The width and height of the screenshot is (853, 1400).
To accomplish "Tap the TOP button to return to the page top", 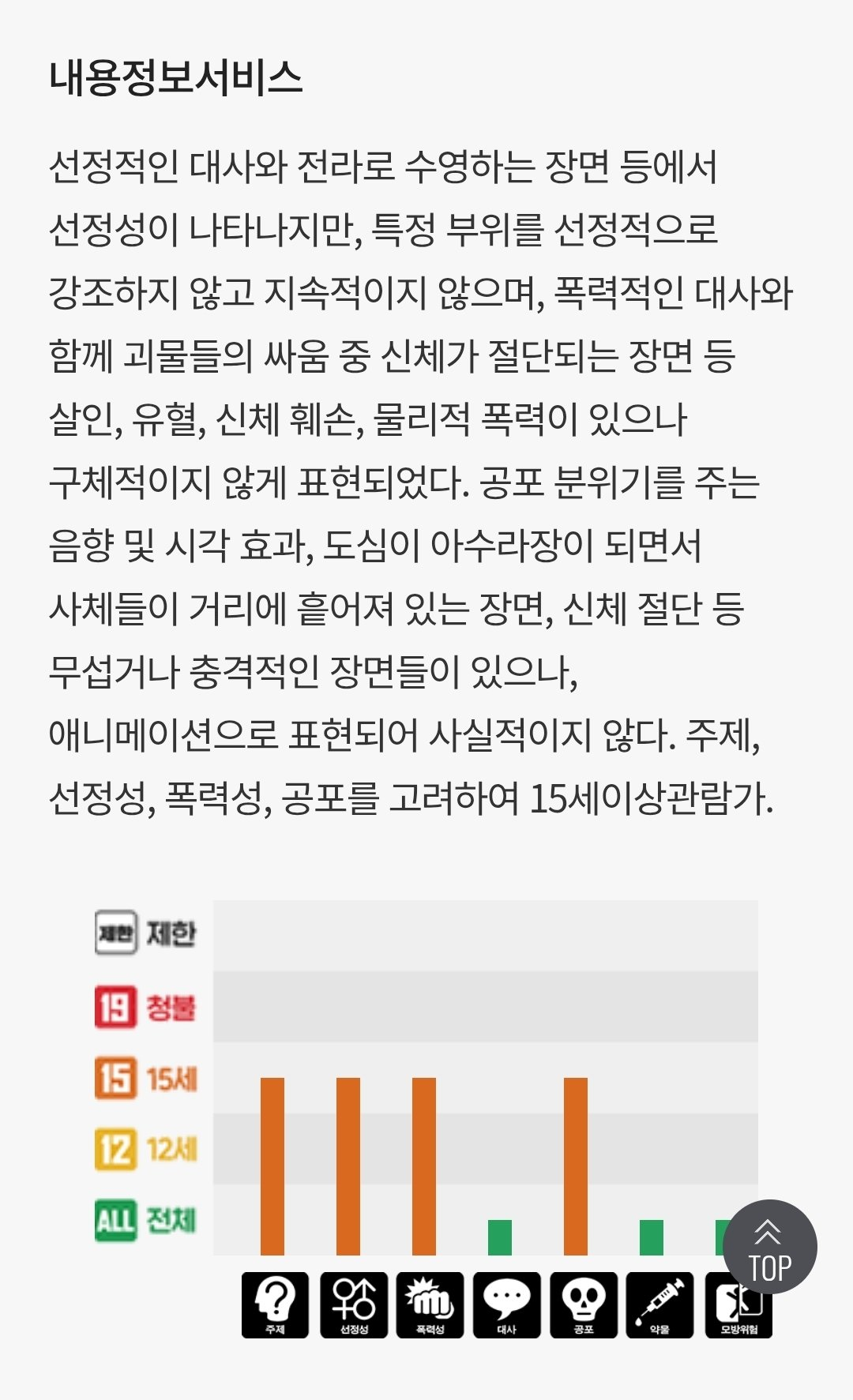I will click(769, 1248).
